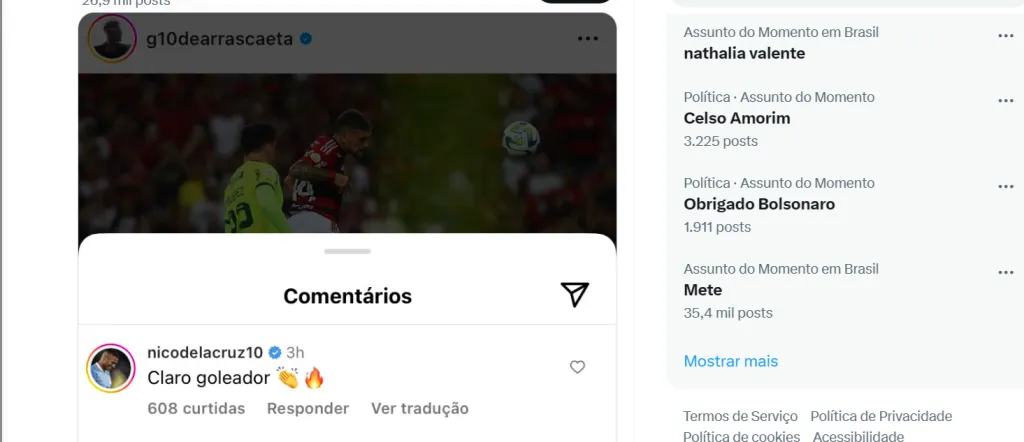Image resolution: width=1024 pixels, height=442 pixels.
Task: Open more options for Obrigado Bolsonaro trend
Action: click(x=1005, y=187)
